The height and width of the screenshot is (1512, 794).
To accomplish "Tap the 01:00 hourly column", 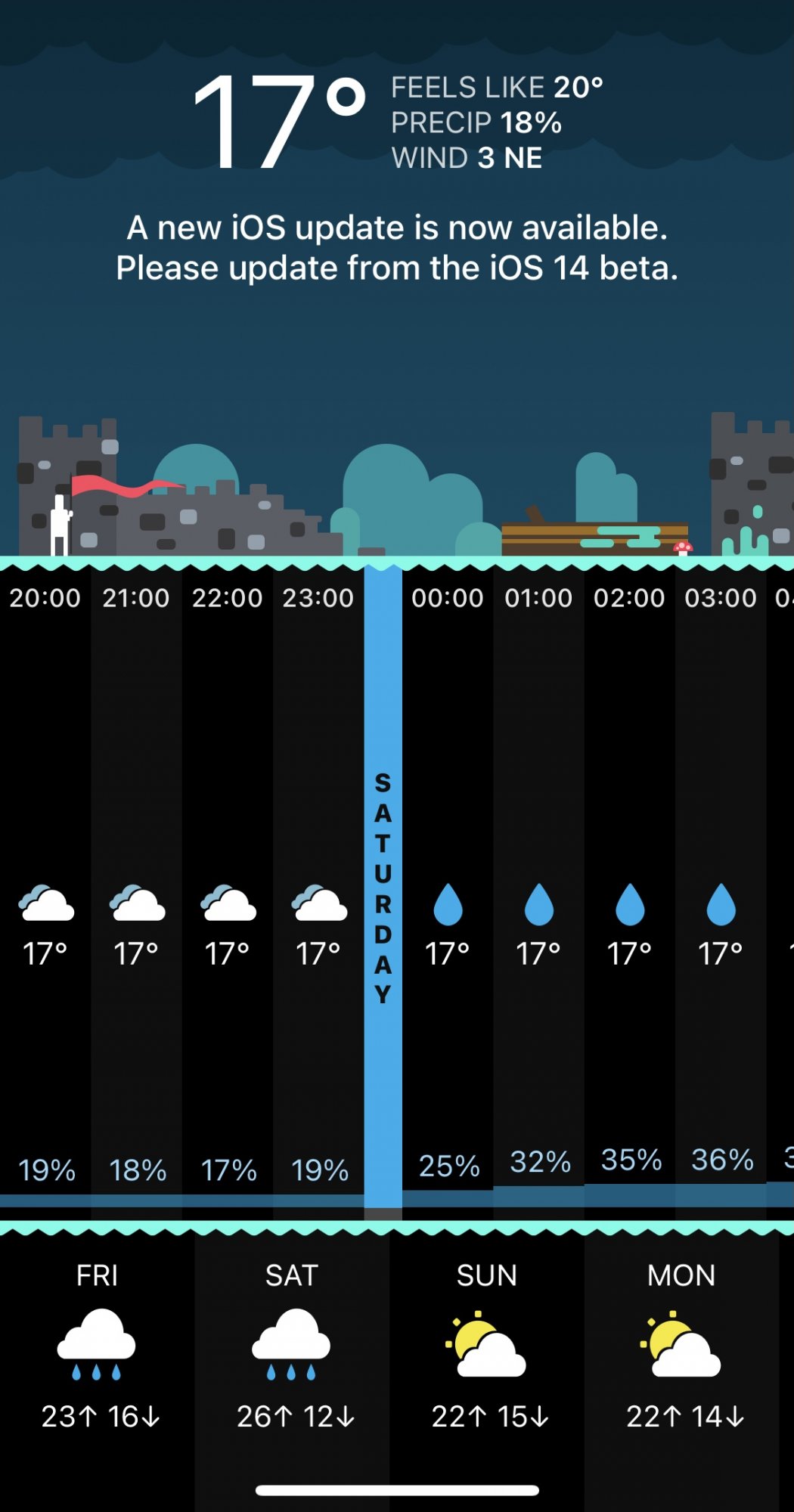I will (538, 907).
